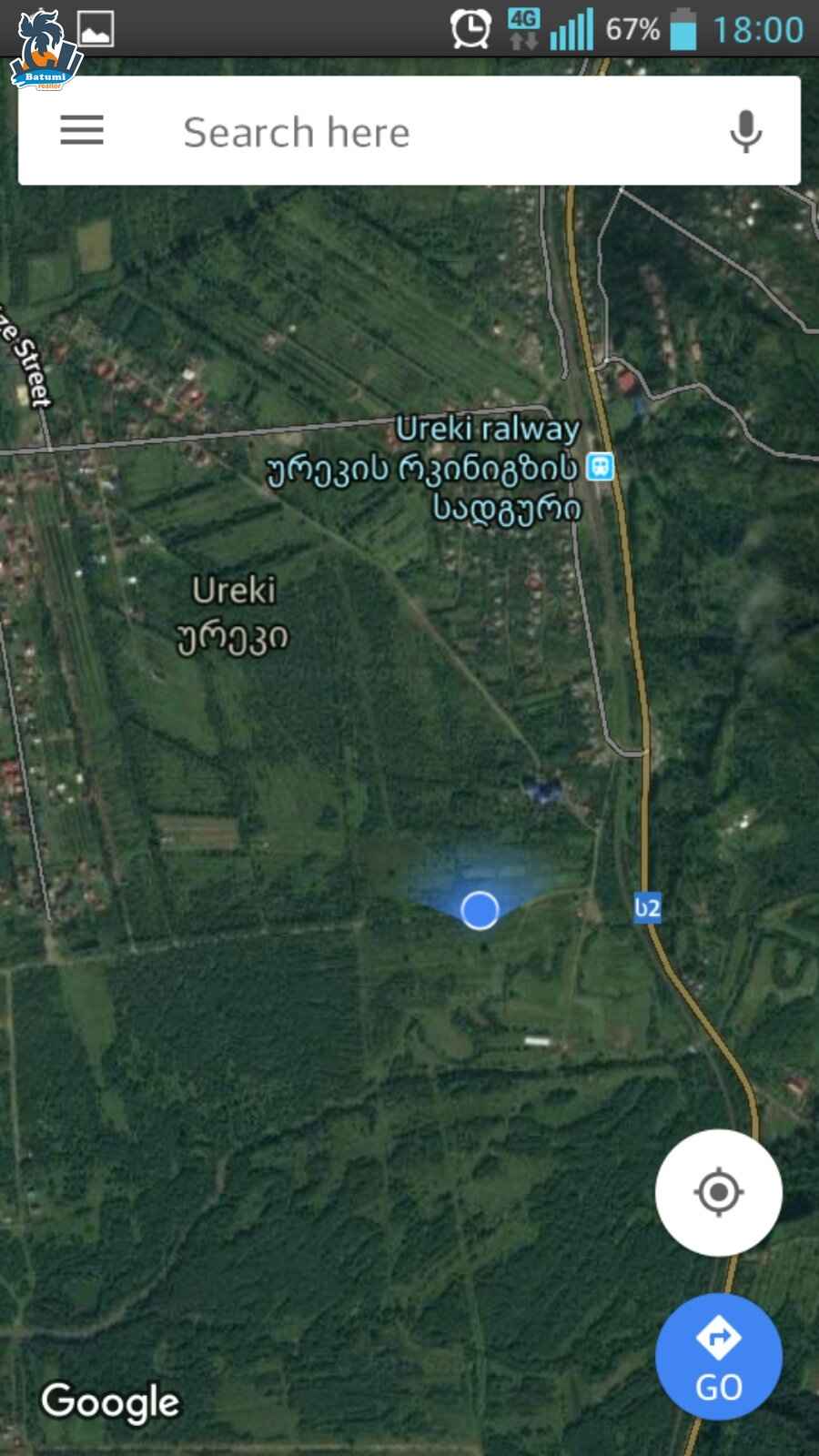This screenshot has width=819, height=1456.
Task: Open the hamburger drawer menu
Action: click(82, 131)
